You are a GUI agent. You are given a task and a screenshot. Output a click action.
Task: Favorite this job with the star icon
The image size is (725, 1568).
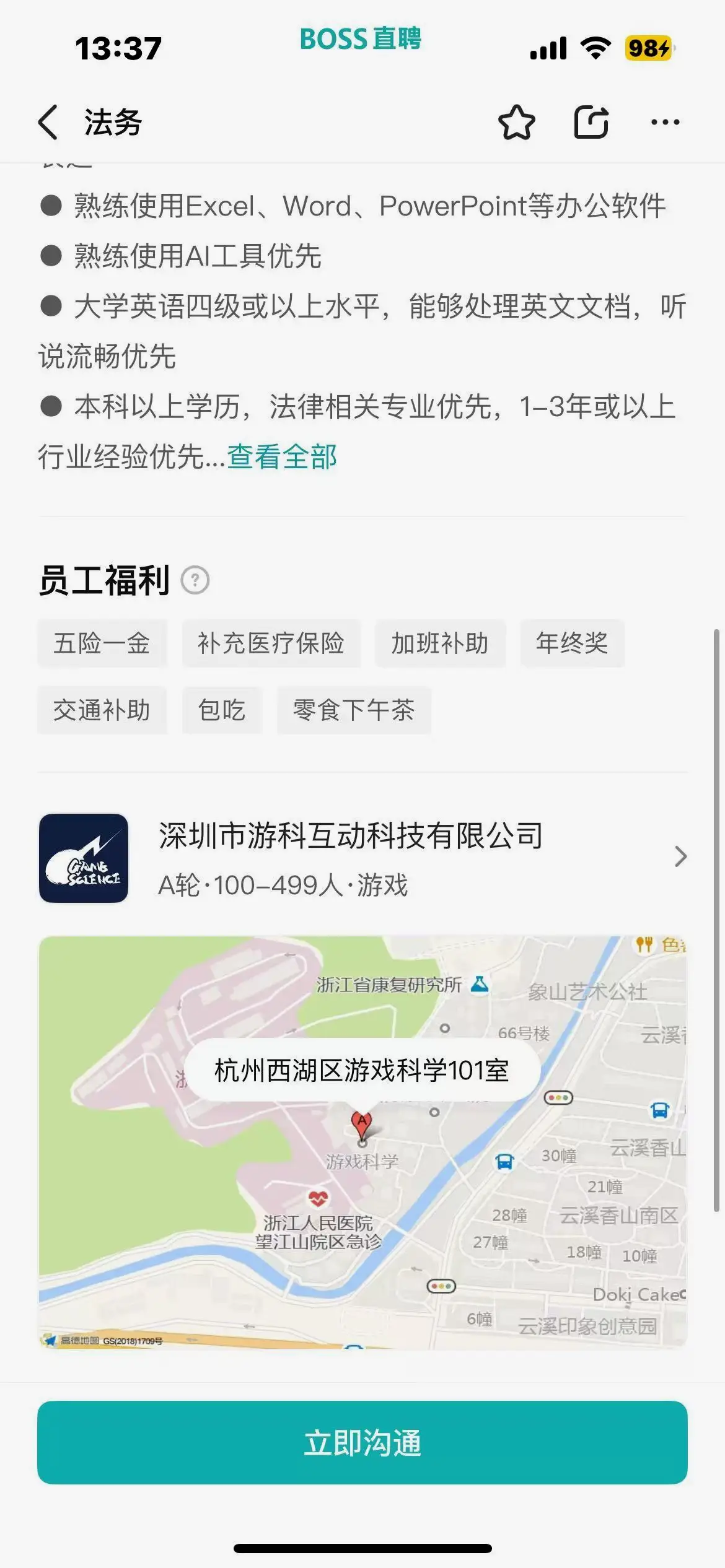pyautogui.click(x=516, y=122)
